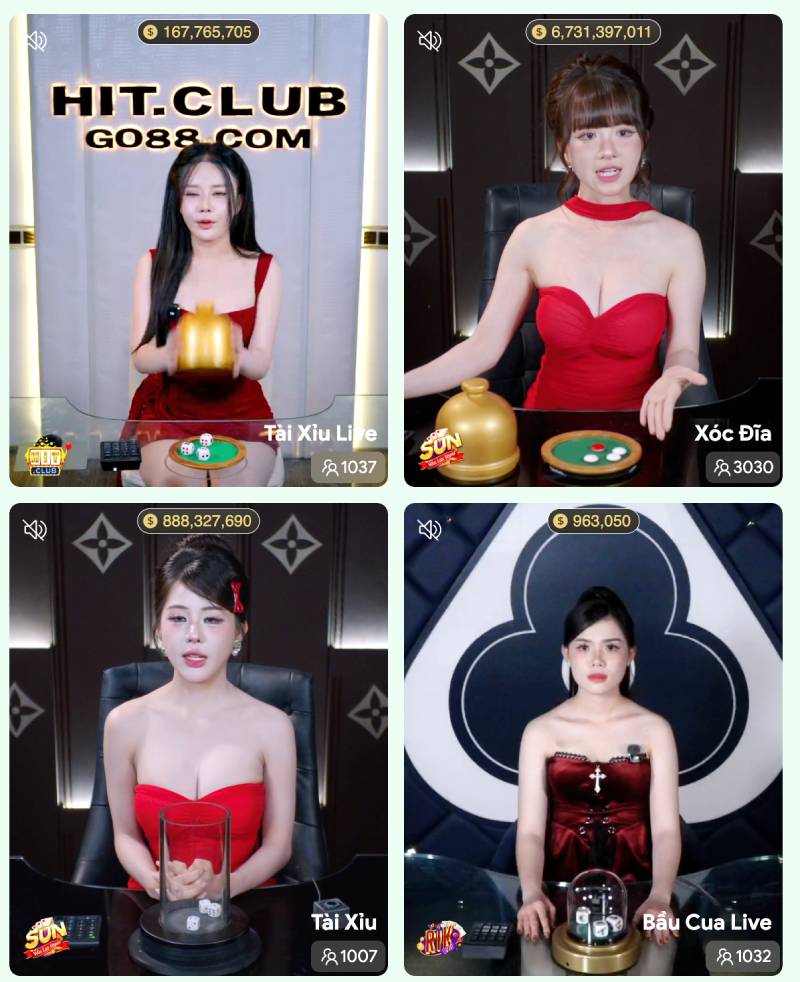The height and width of the screenshot is (982, 800).
Task: Open the Tài Xỉu Live stream tile
Action: [198, 250]
